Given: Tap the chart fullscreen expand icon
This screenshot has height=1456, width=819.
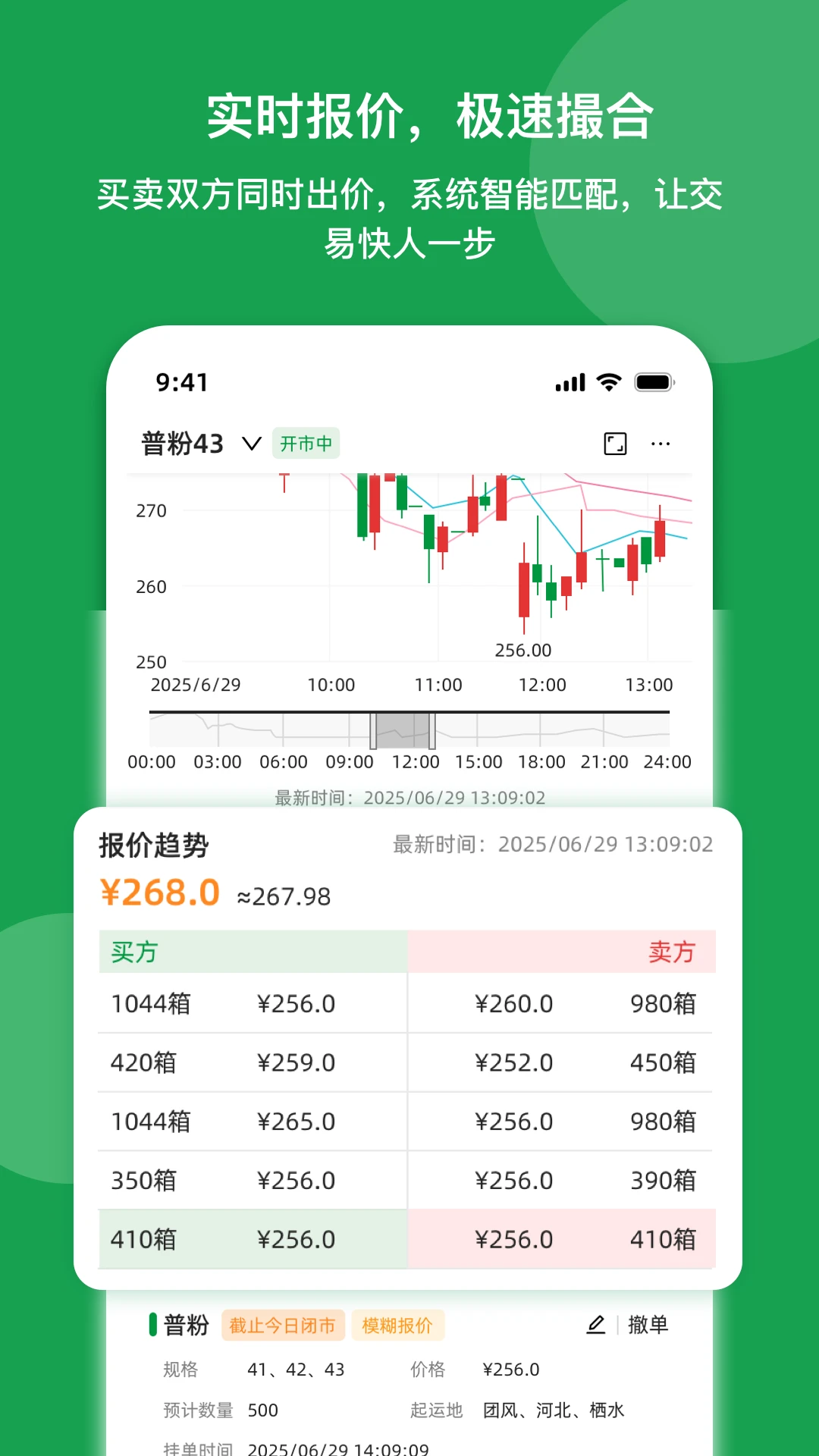Looking at the screenshot, I should pyautogui.click(x=616, y=443).
